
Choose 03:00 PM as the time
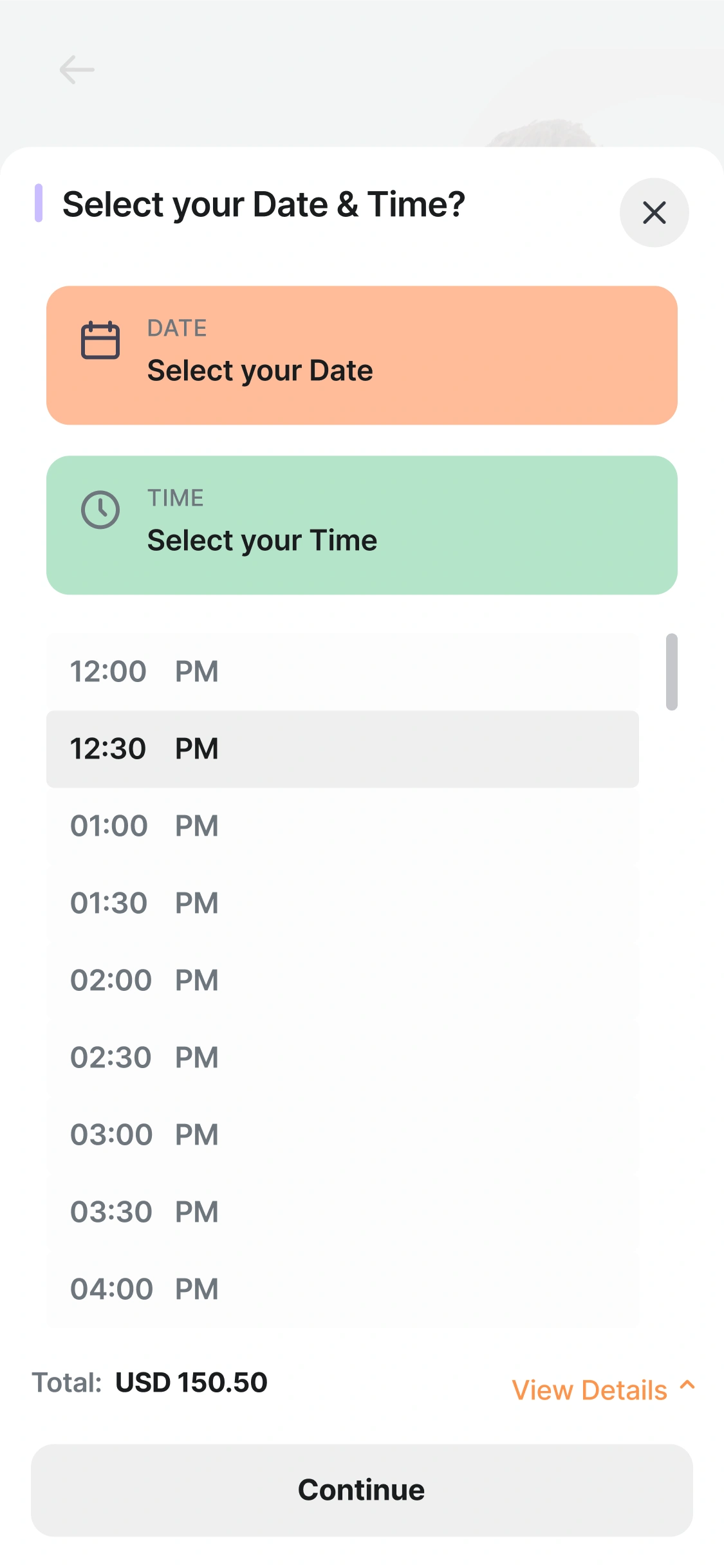pos(342,1135)
